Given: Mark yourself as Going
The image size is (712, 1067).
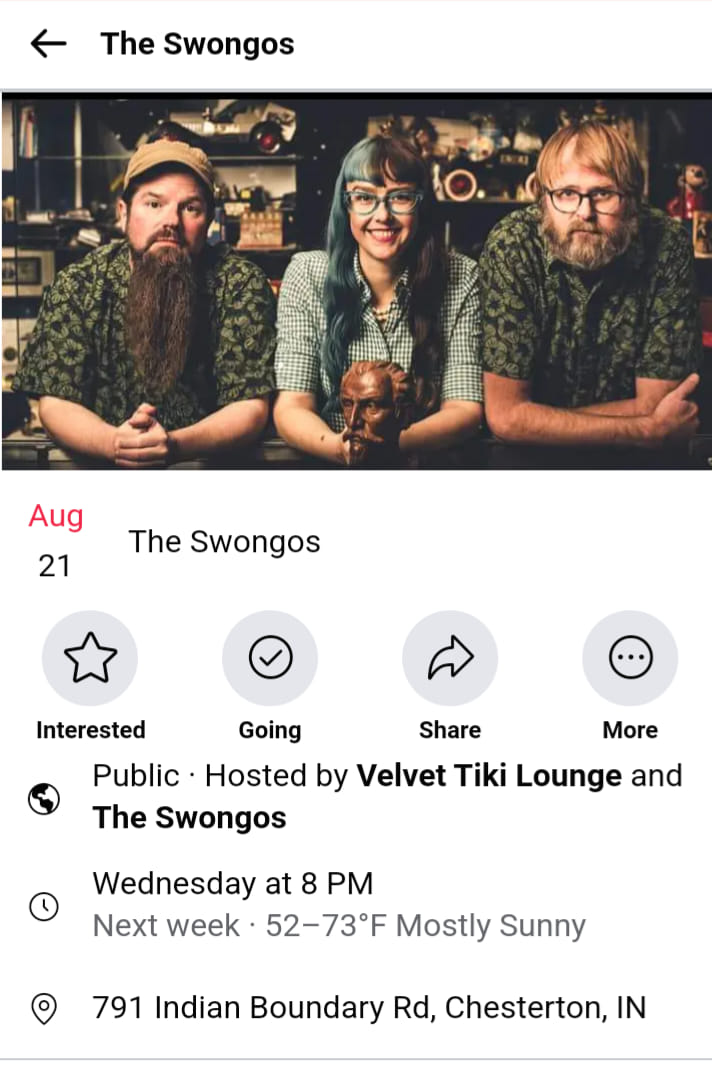Looking at the screenshot, I should [x=270, y=658].
